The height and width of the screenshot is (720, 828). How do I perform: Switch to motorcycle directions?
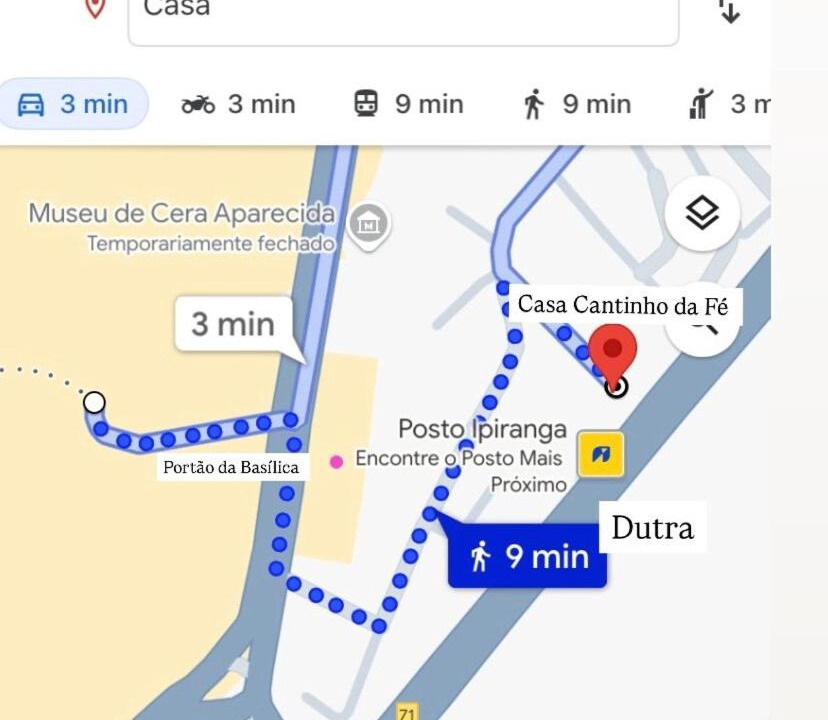coord(238,104)
